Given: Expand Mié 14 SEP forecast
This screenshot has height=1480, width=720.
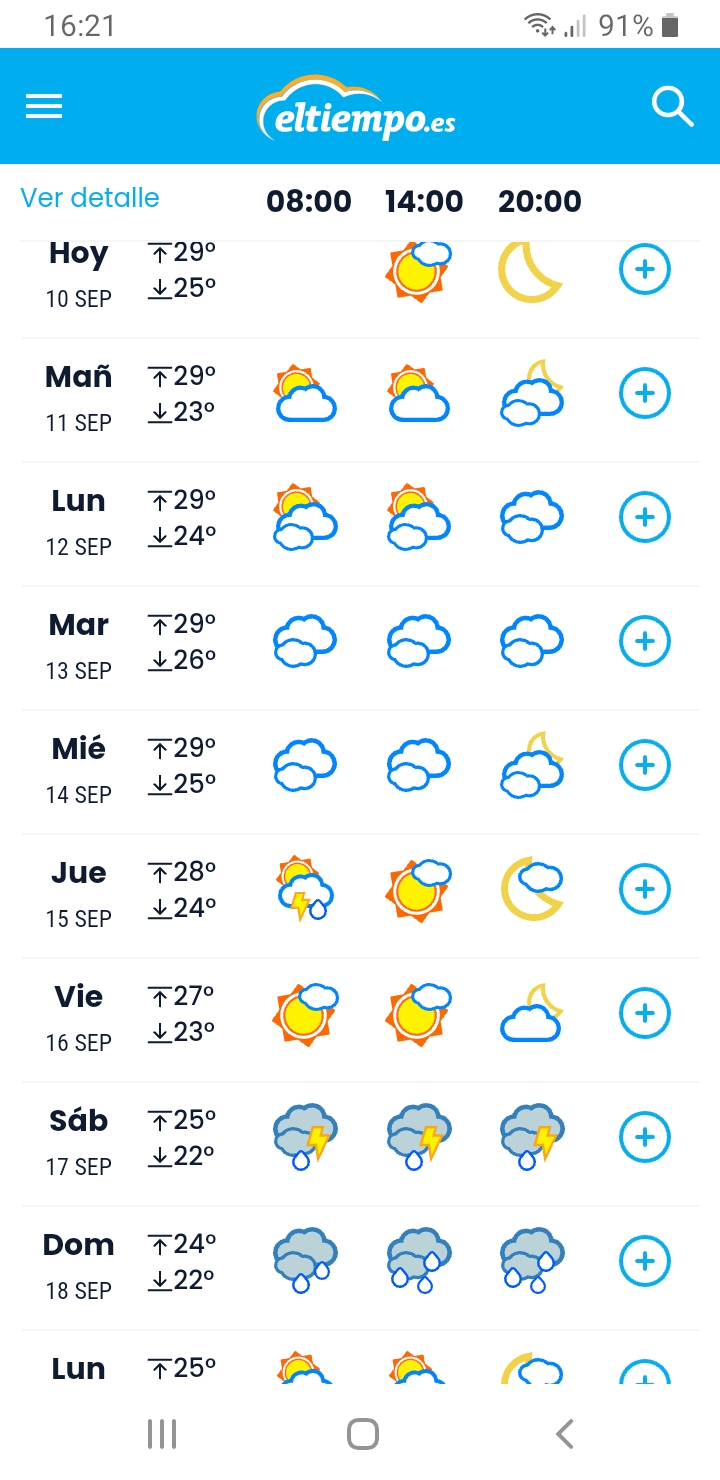Looking at the screenshot, I should point(645,765).
